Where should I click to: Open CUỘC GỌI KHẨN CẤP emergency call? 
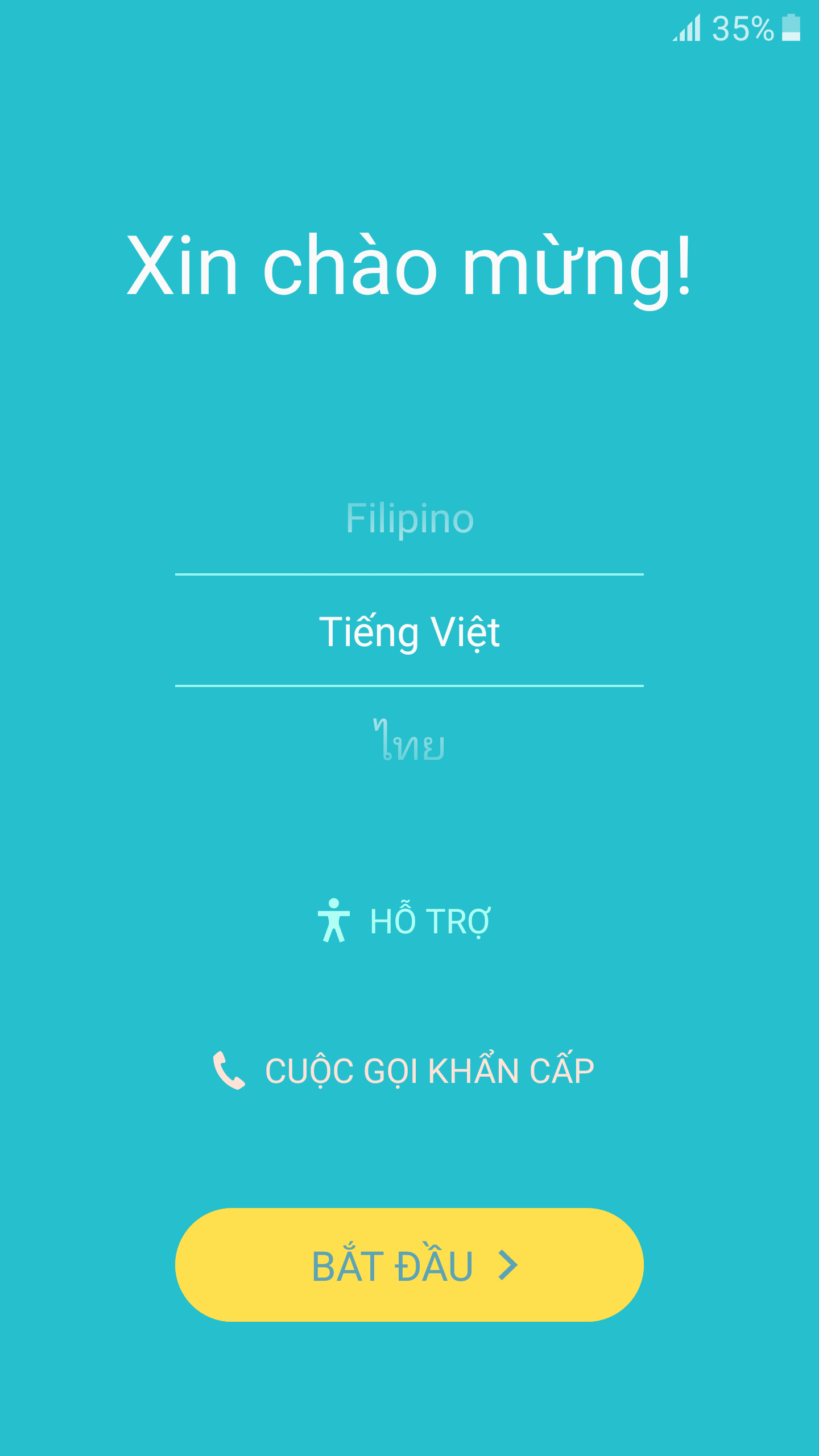tap(404, 1070)
